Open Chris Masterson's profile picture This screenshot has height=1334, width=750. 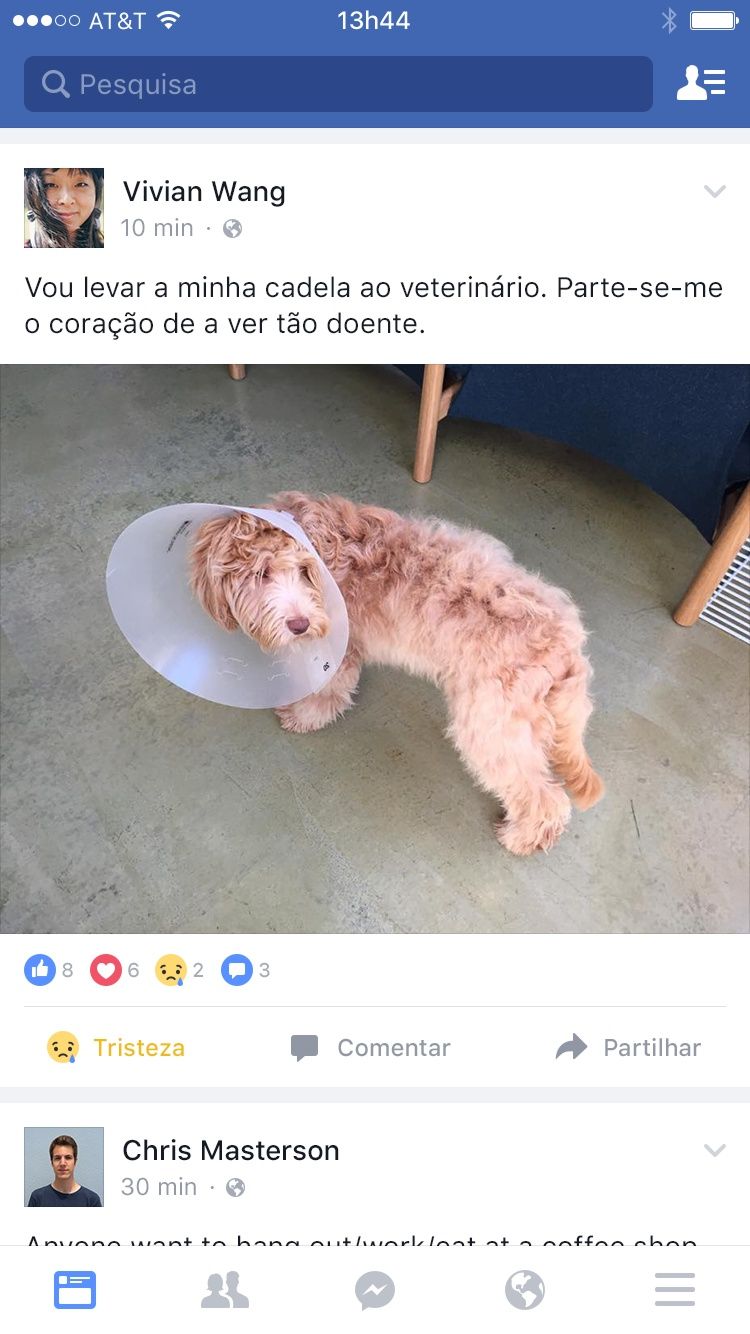point(64,1167)
